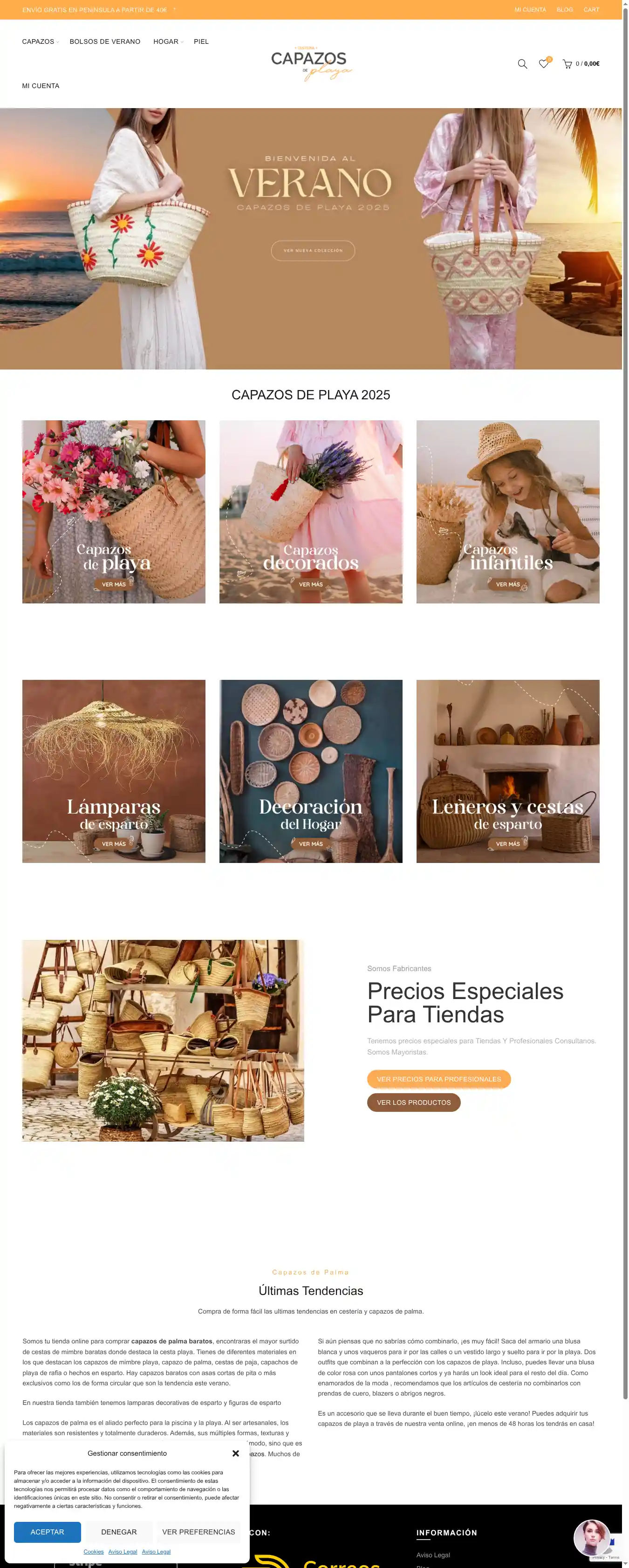The width and height of the screenshot is (629, 1568).
Task: Open the shopping cart icon
Action: 567,64
